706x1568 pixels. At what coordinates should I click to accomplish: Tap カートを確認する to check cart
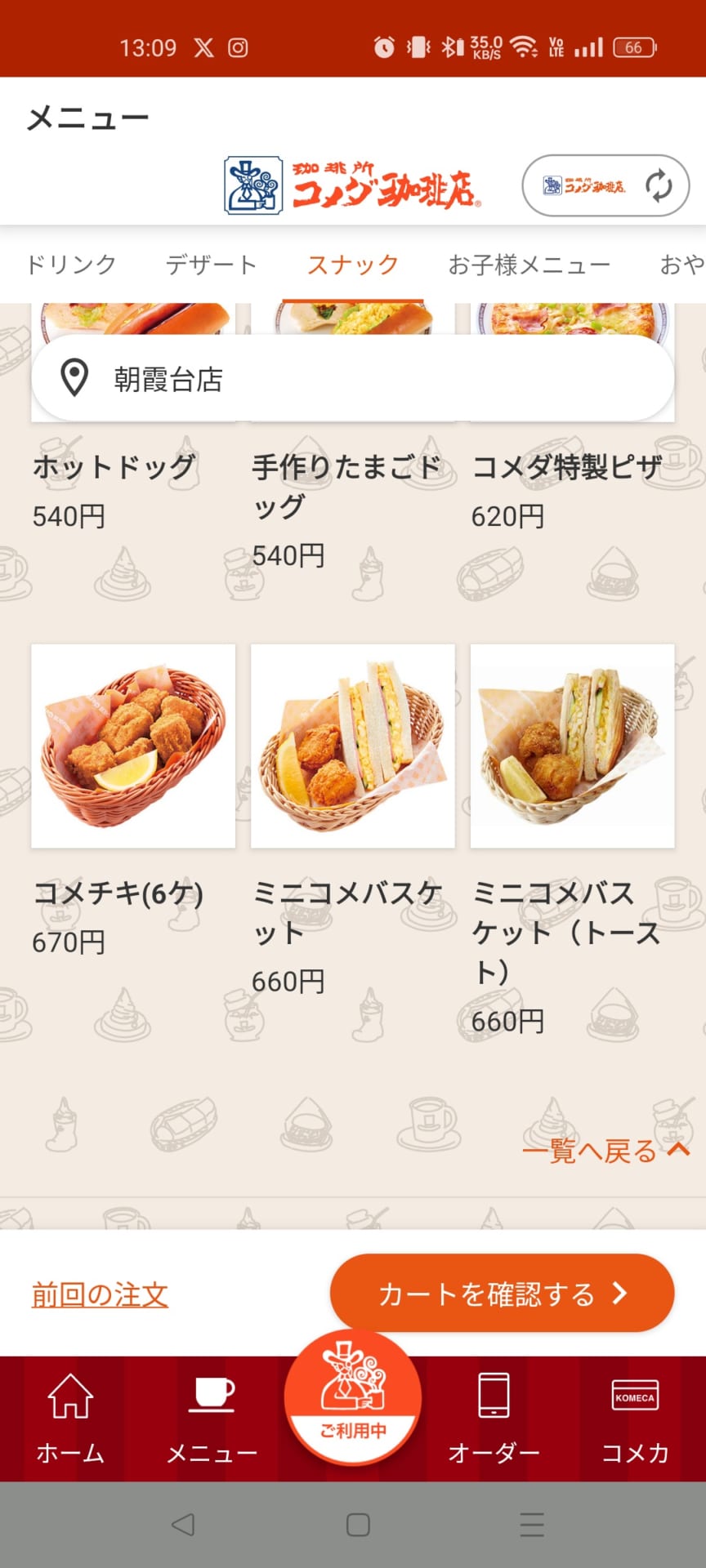(502, 1294)
